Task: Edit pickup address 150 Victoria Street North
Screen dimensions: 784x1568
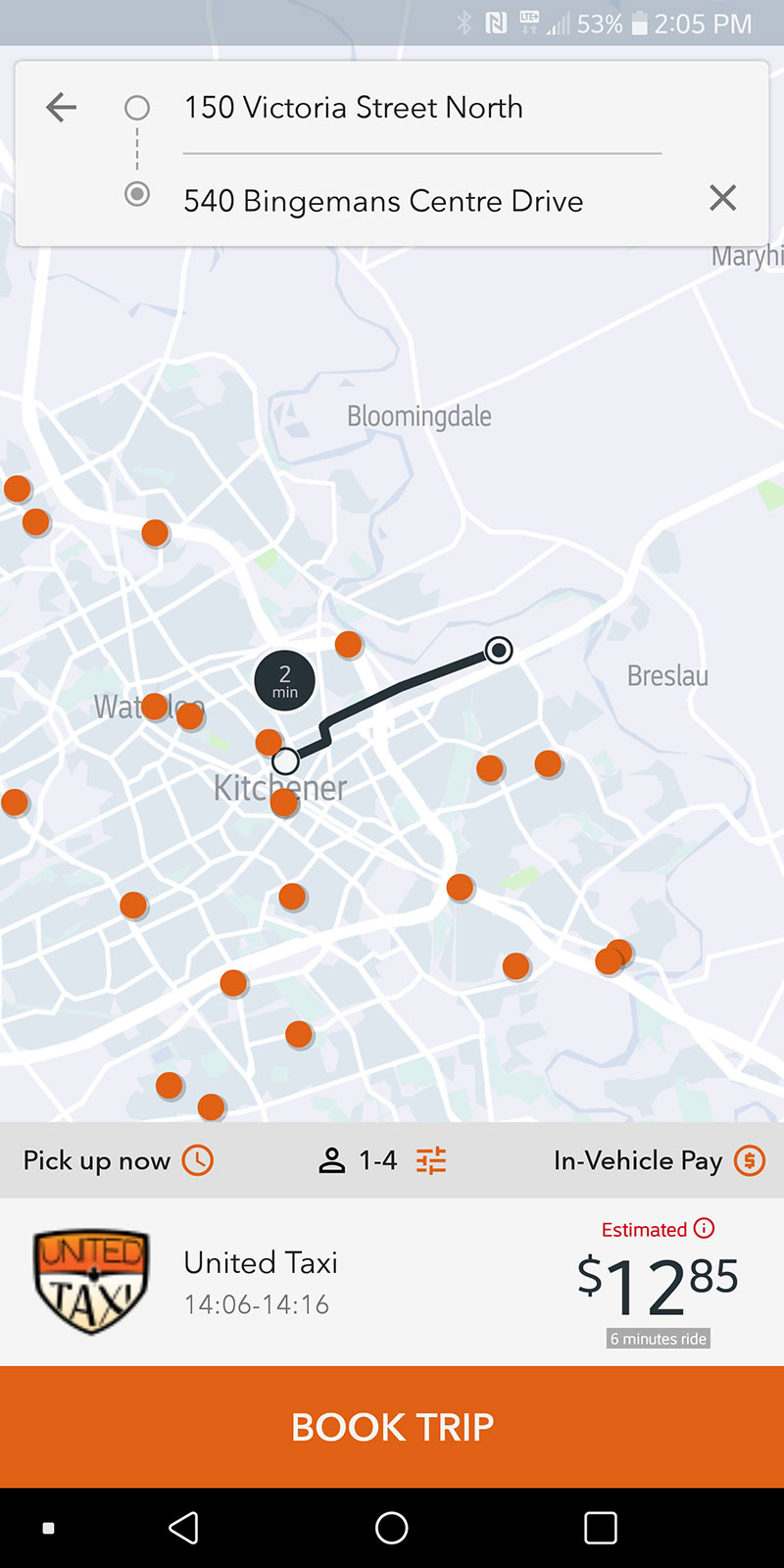Action: tap(353, 108)
